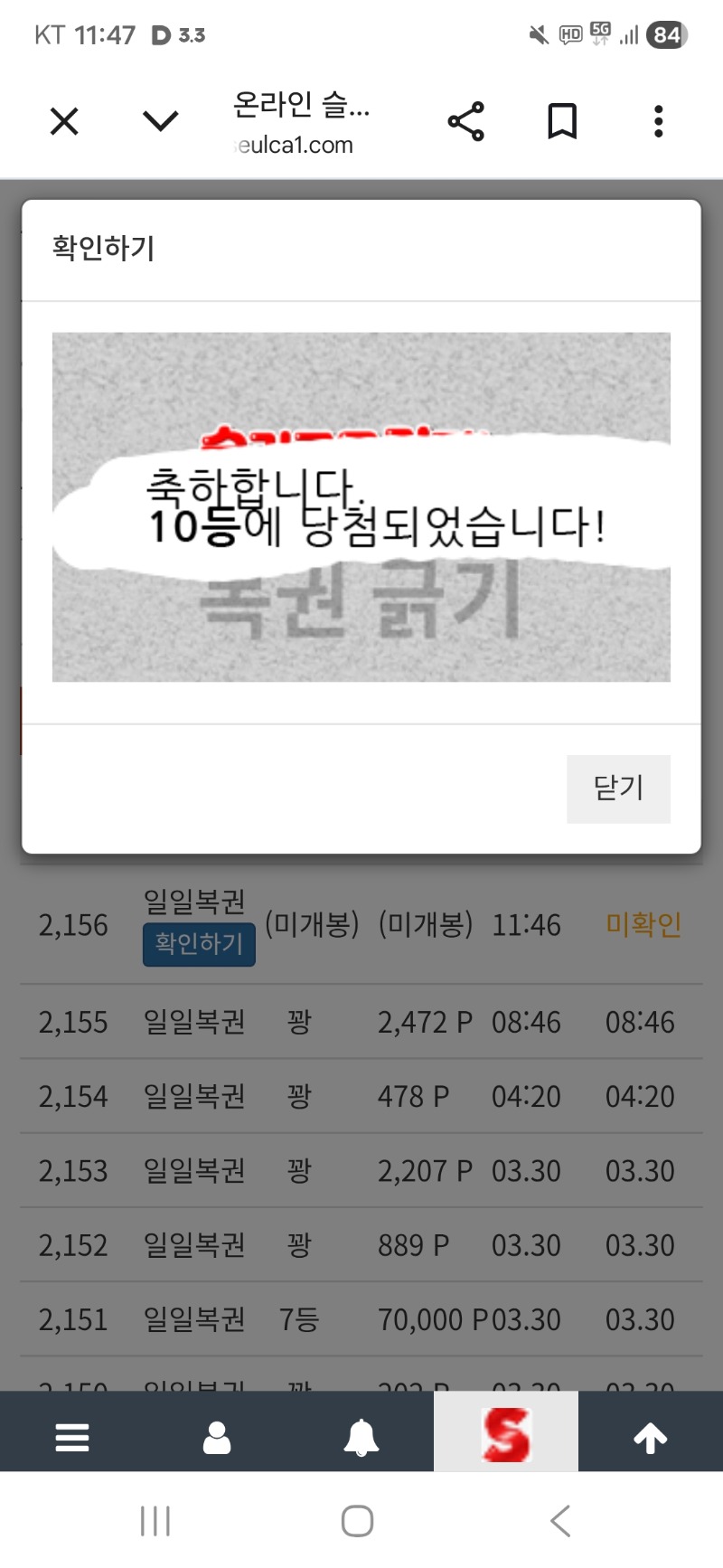Go back using system back button
723x1568 pixels.
560,1521
